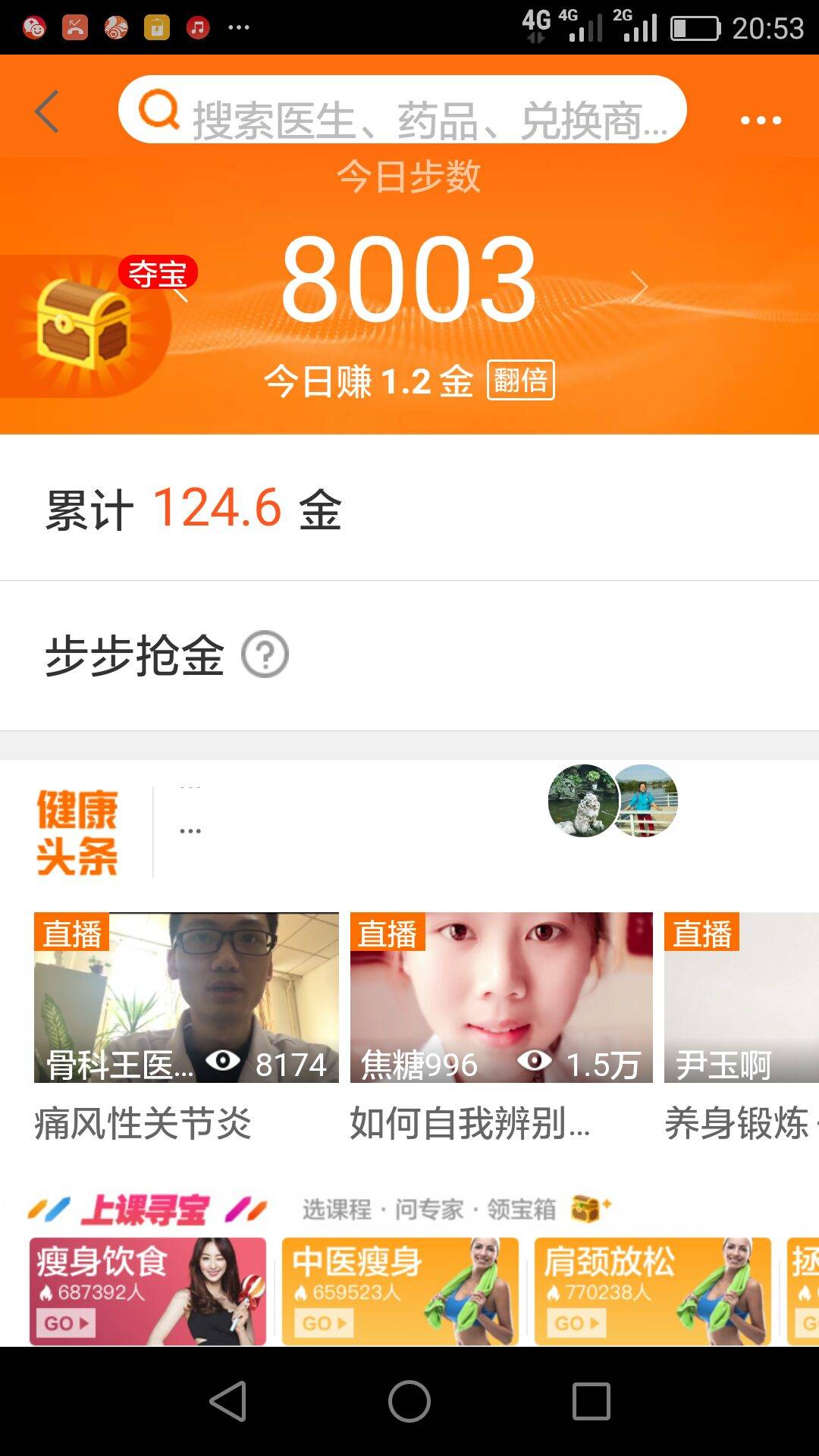Open the 健康头条 section
This screenshot has height=1456, width=819.
tap(77, 832)
